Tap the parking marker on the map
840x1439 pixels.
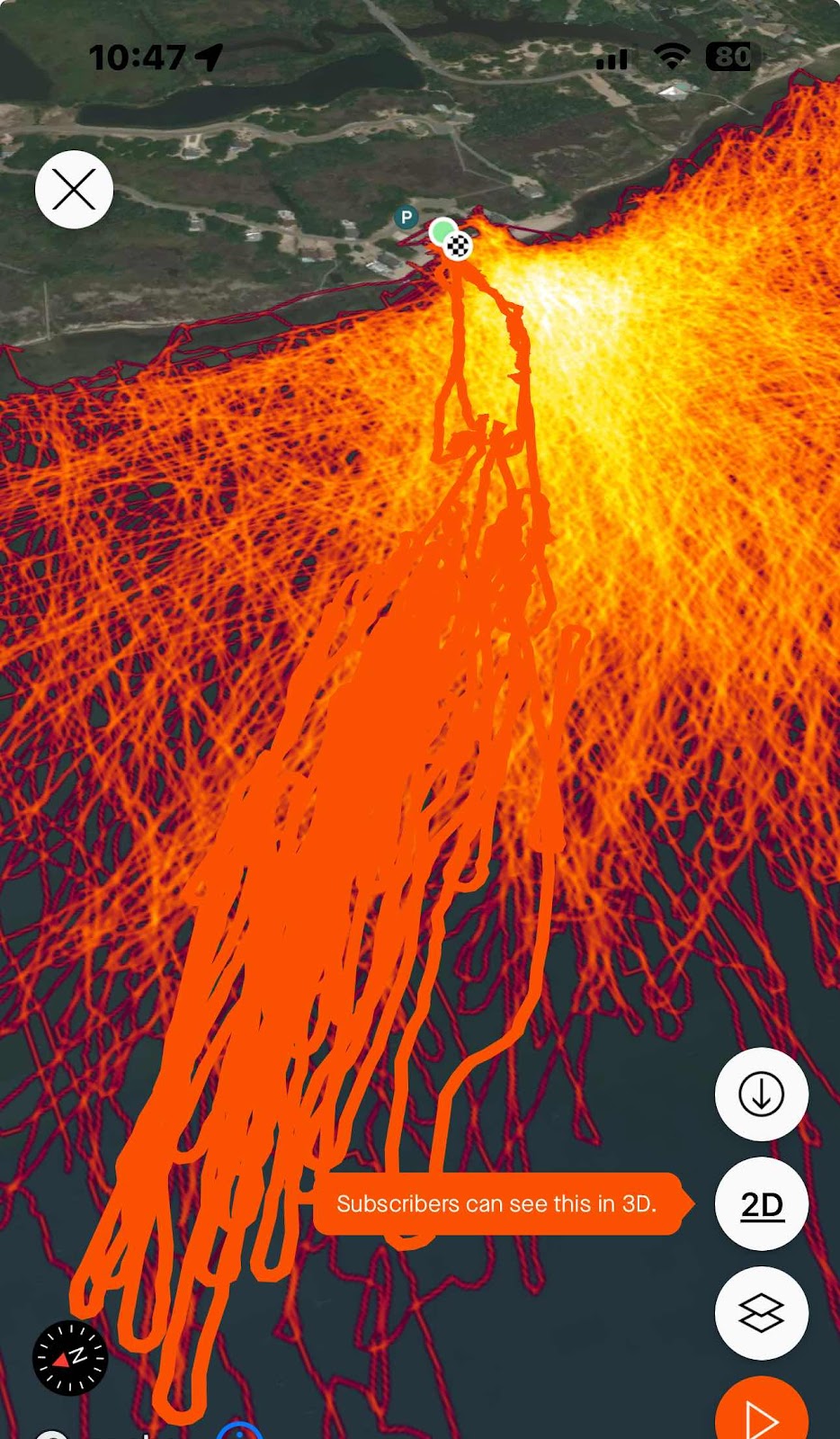407,217
